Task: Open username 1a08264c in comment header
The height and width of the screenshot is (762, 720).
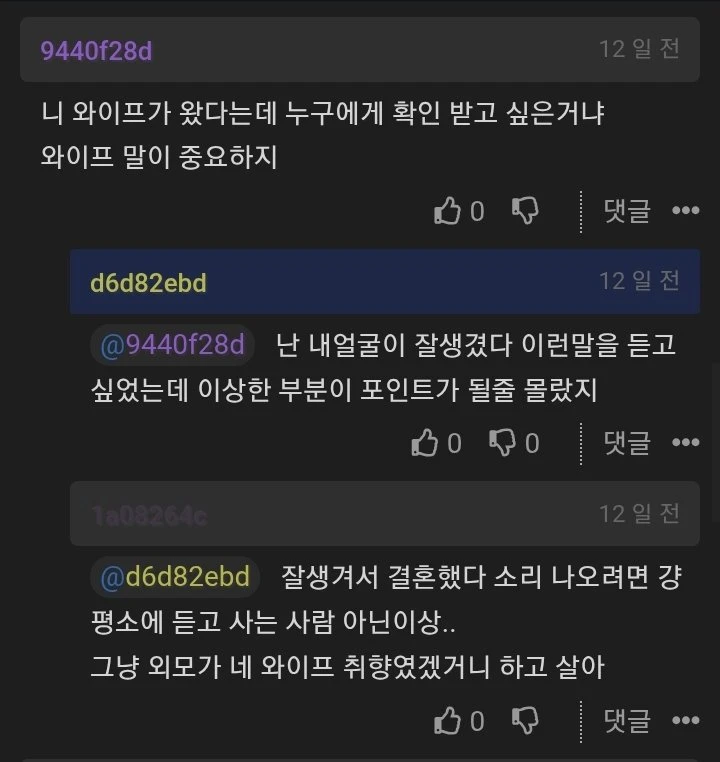Action: pos(148,515)
